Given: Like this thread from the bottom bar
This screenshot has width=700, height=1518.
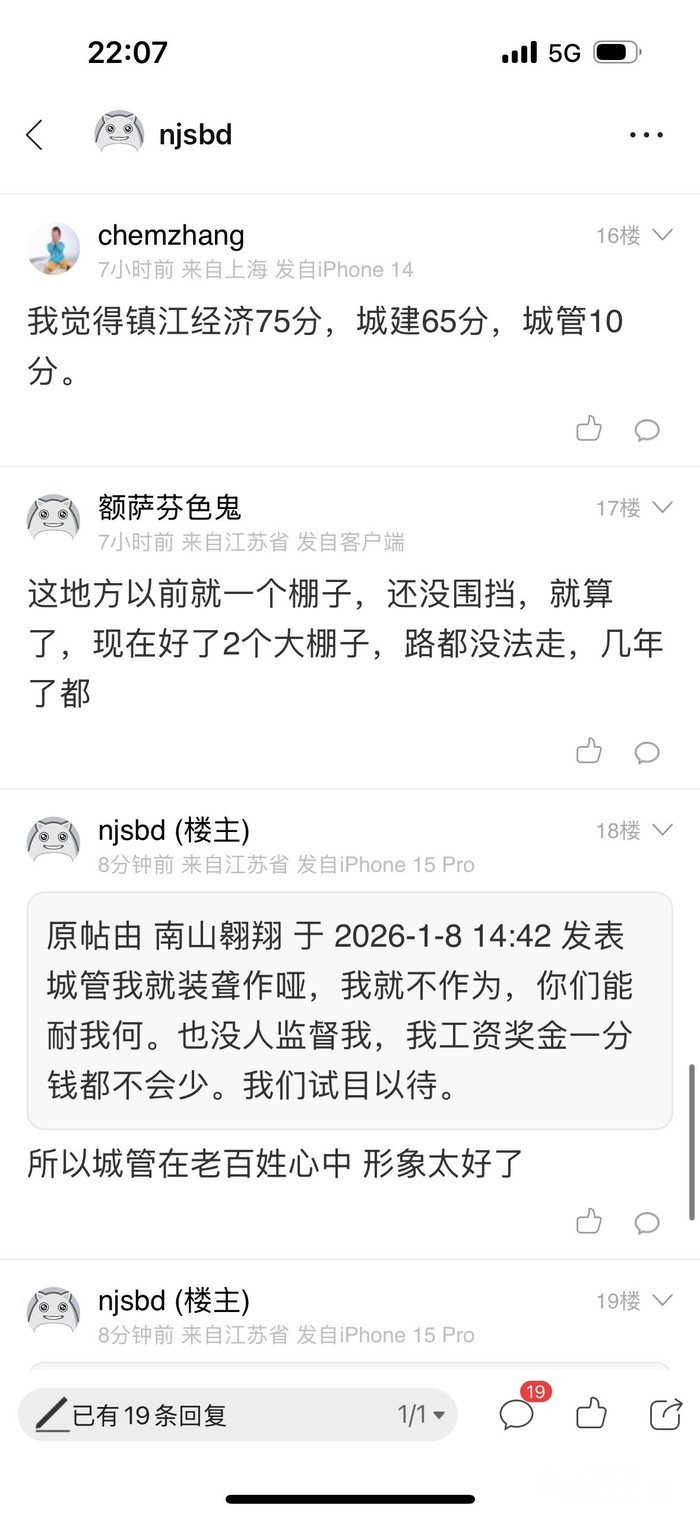Looking at the screenshot, I should click(591, 1414).
